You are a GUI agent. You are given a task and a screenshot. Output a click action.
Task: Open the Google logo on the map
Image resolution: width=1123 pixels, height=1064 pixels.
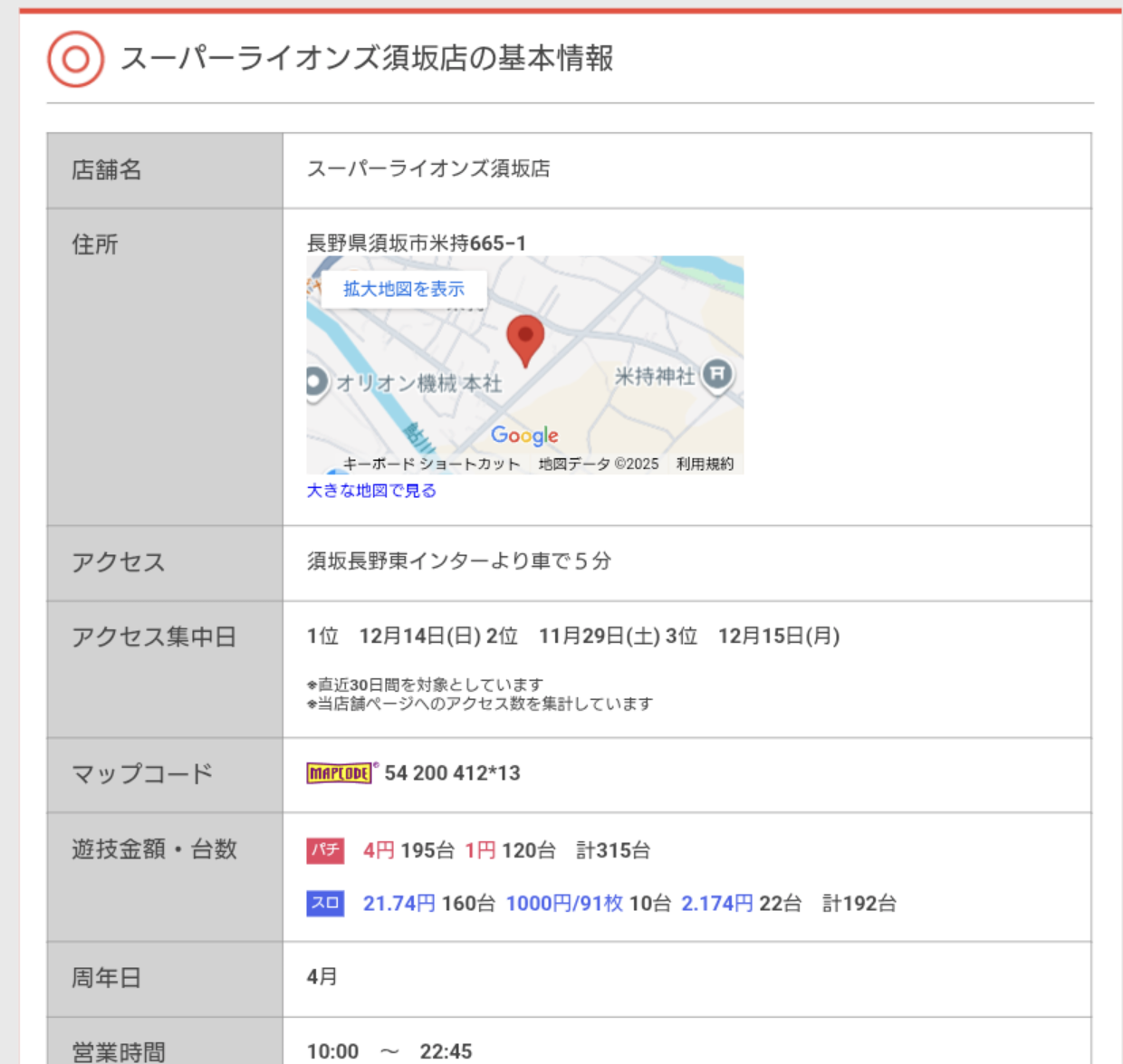(524, 436)
